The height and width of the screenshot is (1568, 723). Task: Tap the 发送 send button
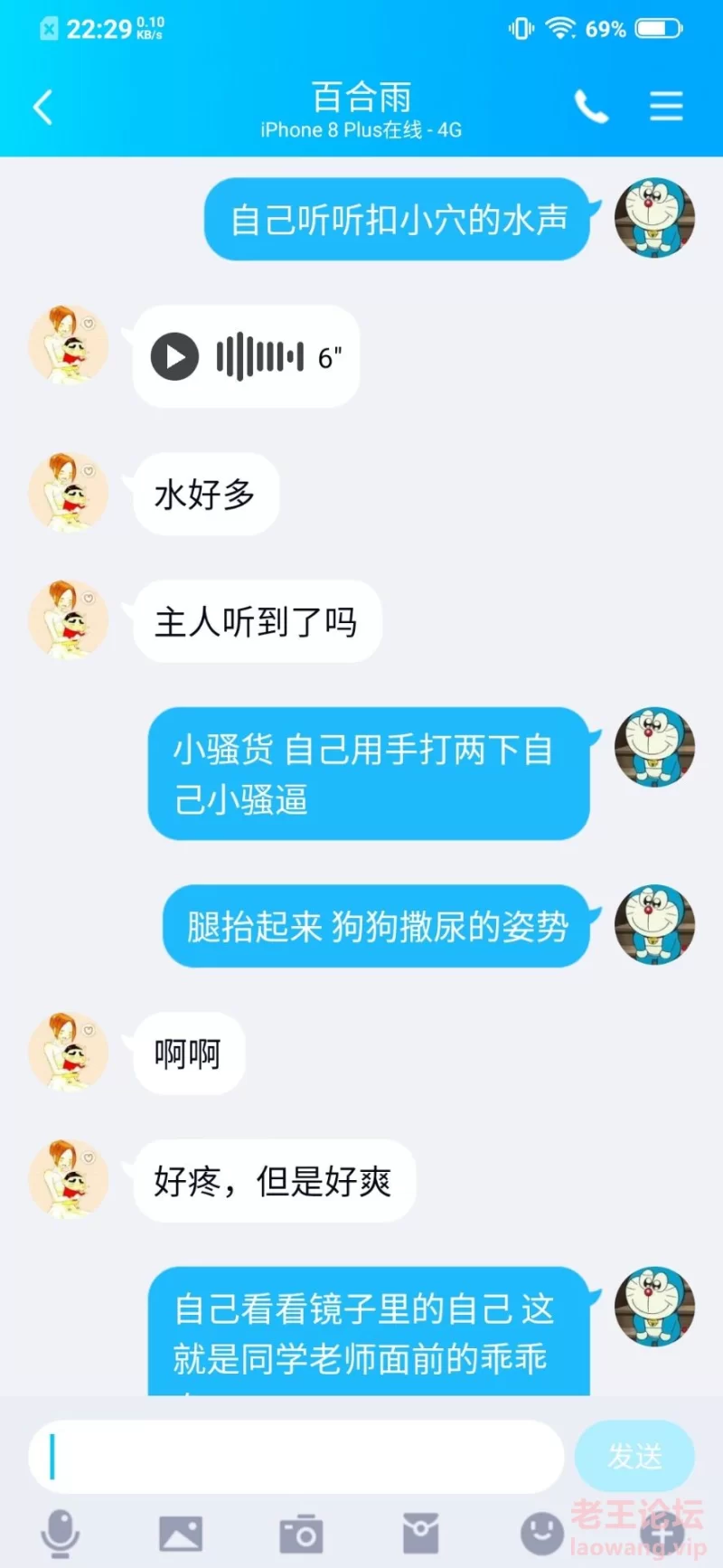(634, 1456)
